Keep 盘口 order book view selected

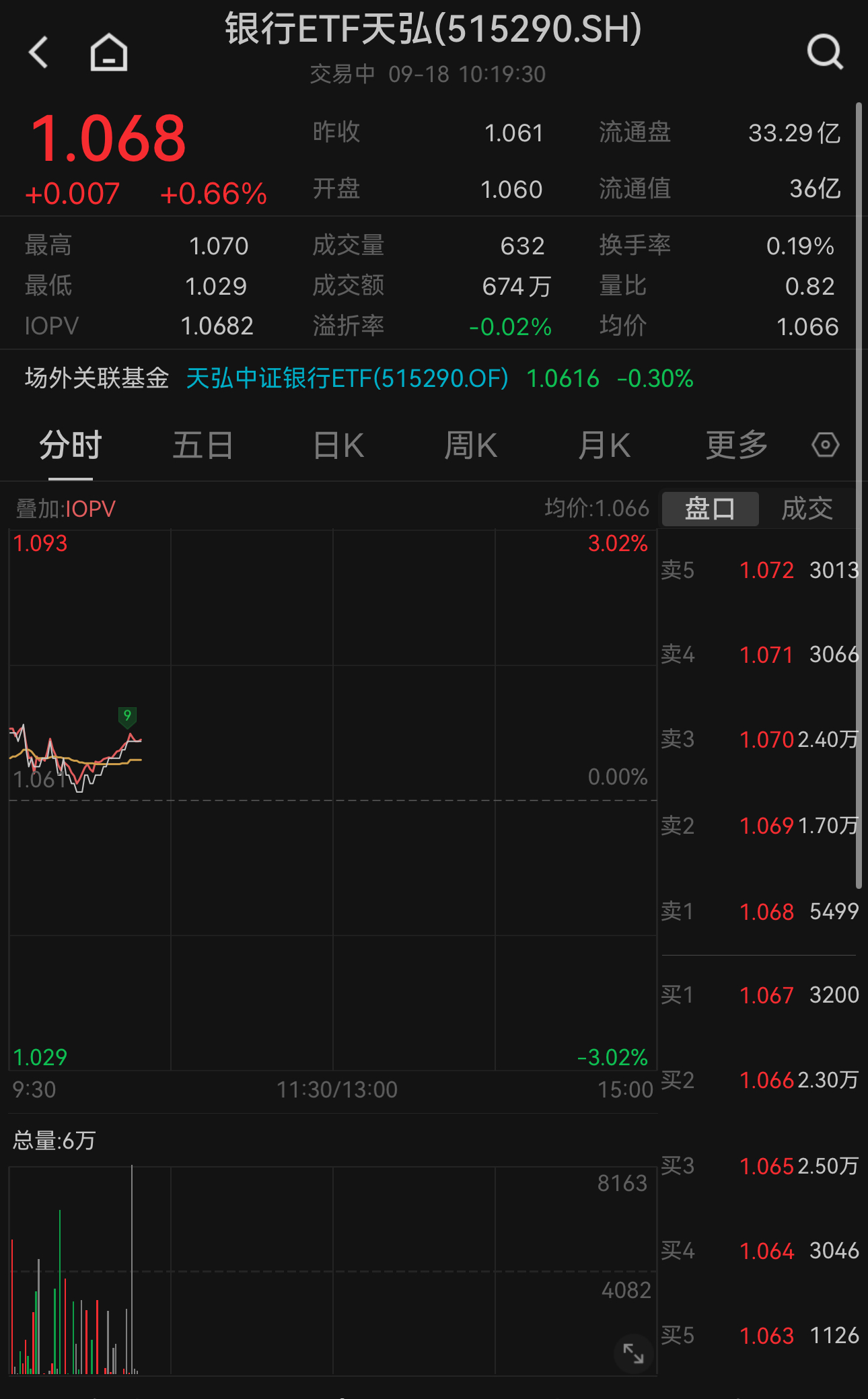(x=710, y=509)
